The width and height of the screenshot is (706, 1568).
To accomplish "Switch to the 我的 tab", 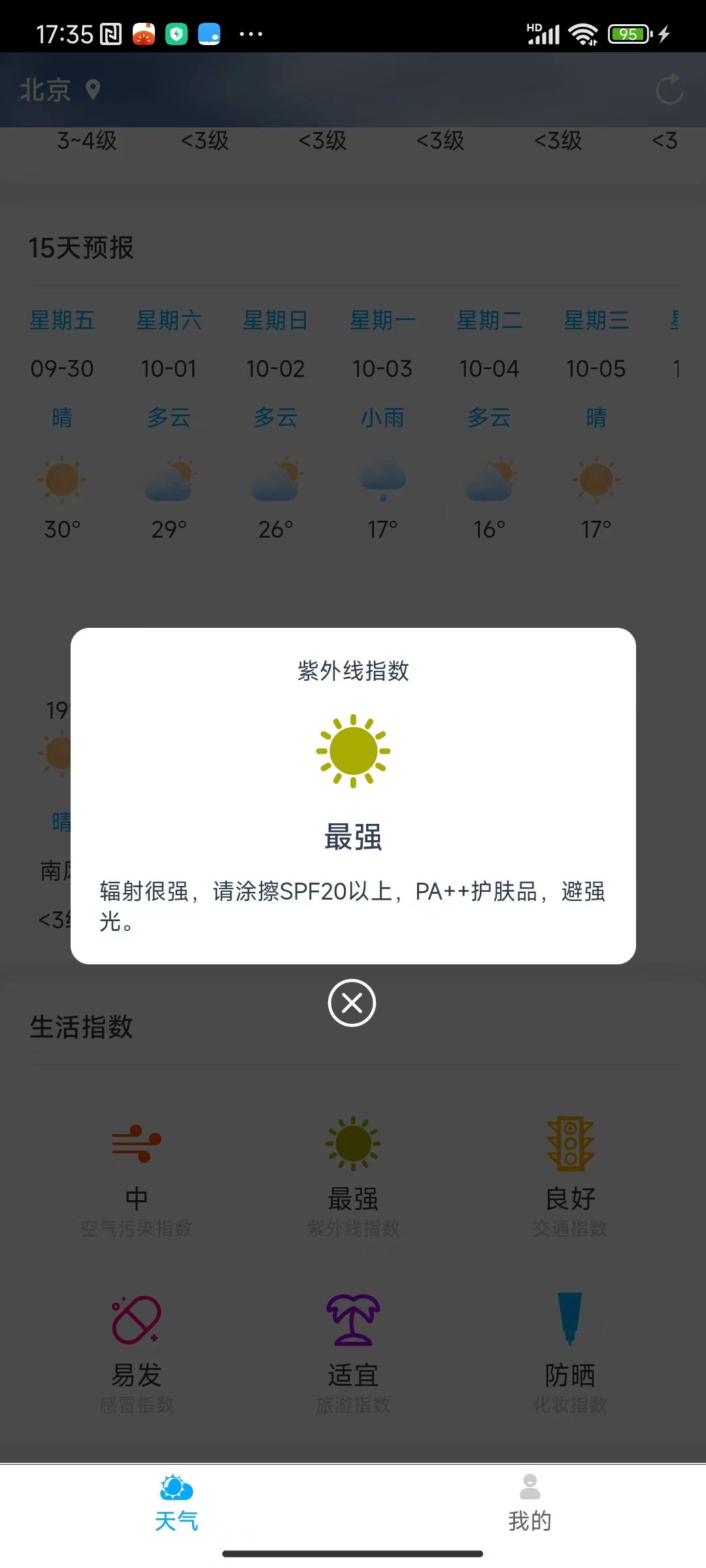I will click(x=529, y=1509).
